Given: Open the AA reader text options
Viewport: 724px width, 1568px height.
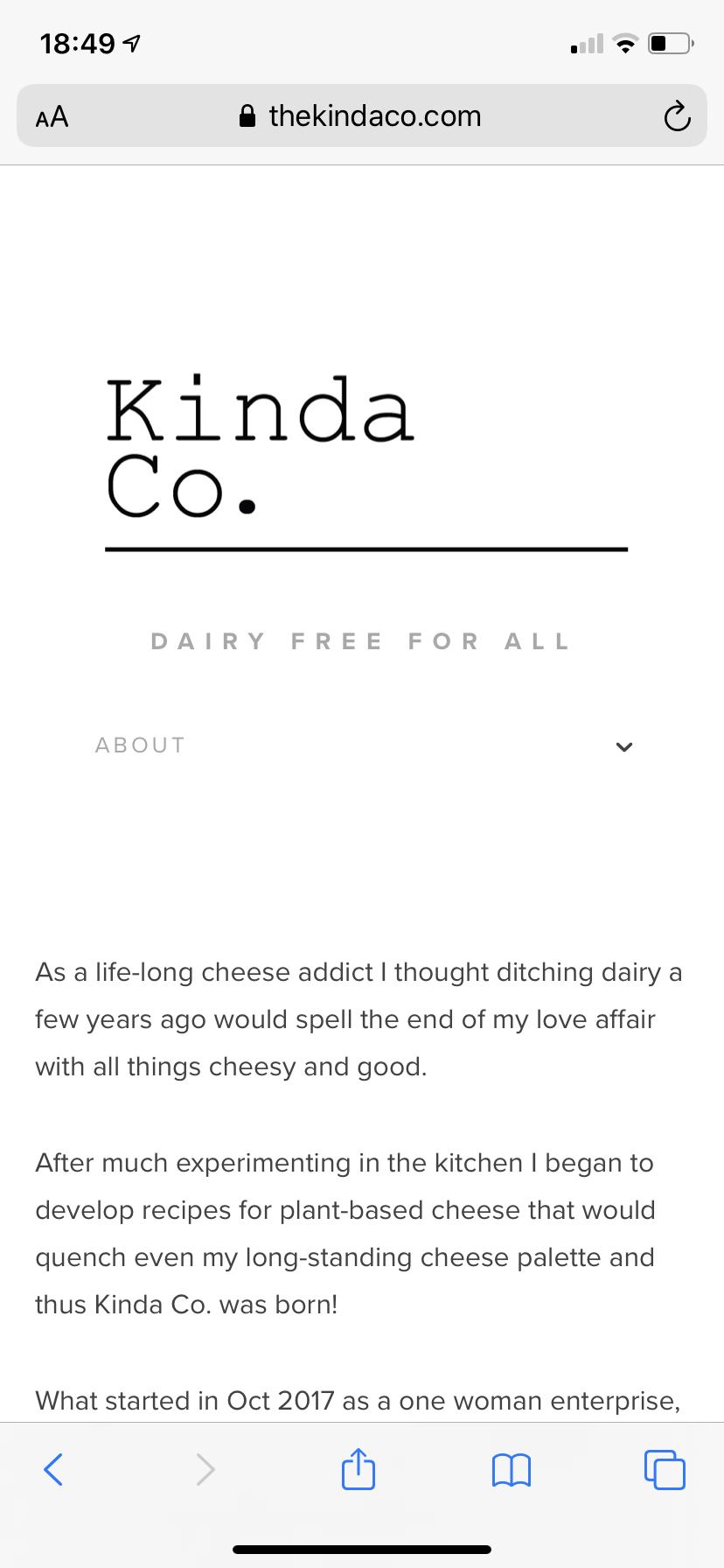Looking at the screenshot, I should pos(52,116).
